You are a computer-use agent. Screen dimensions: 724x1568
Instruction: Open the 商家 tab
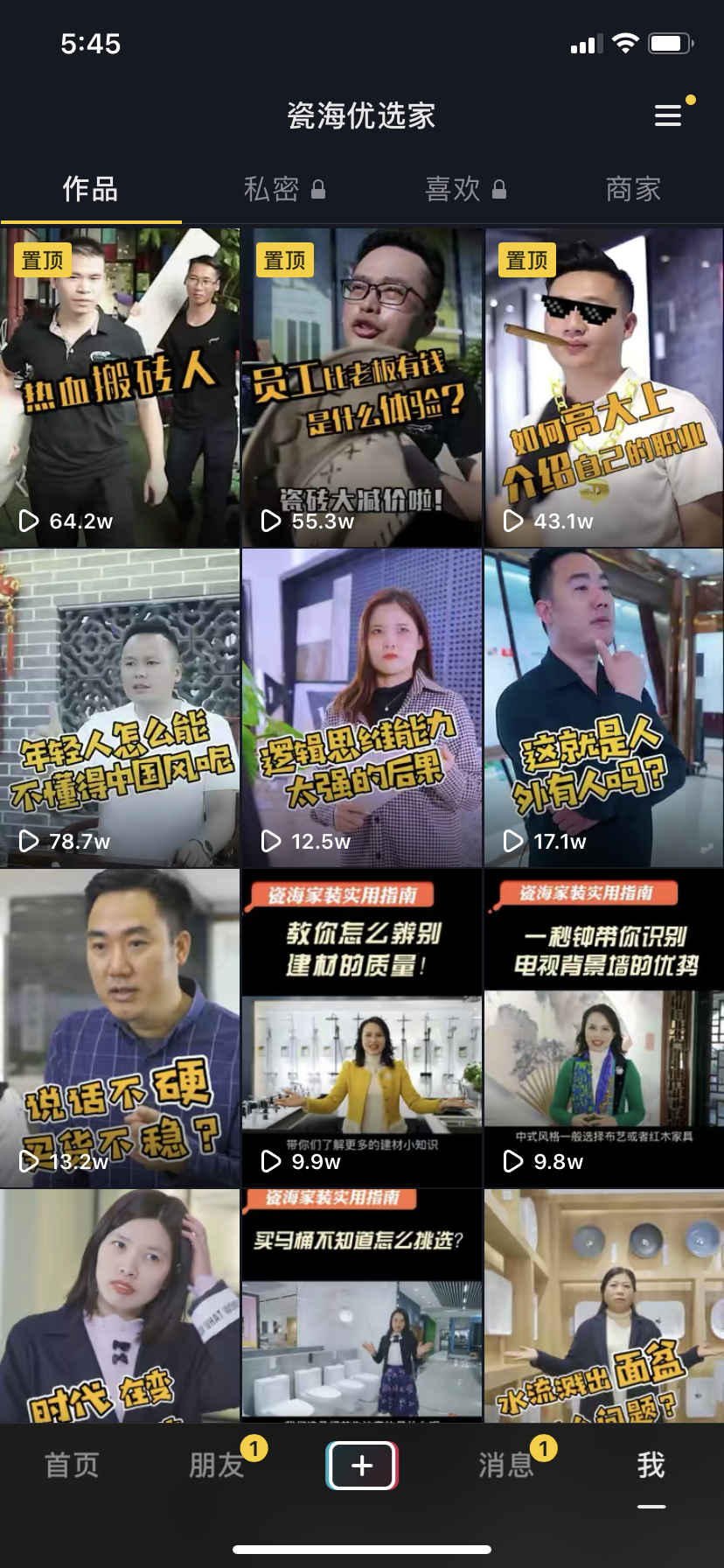tap(632, 189)
